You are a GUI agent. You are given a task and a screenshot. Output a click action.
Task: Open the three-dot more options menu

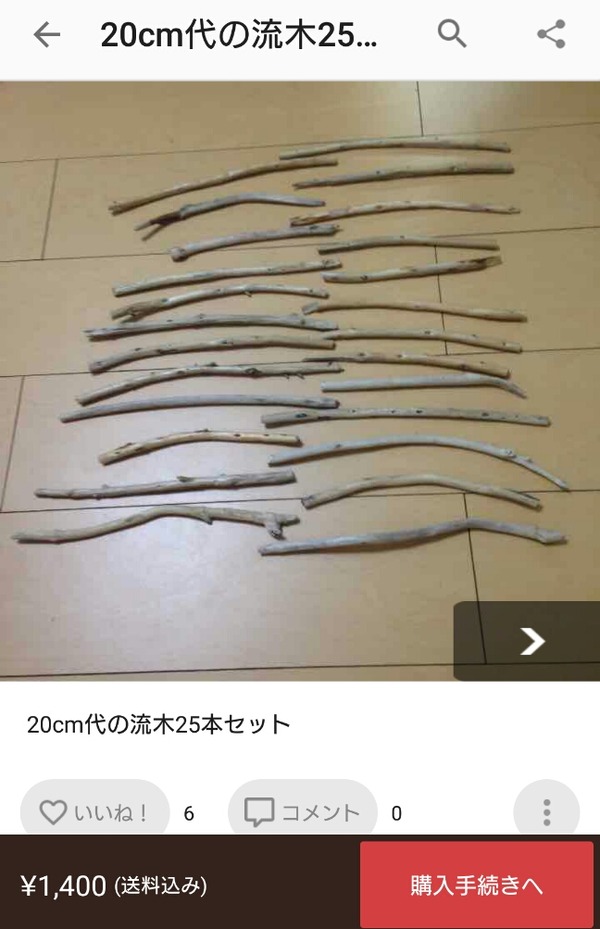pyautogui.click(x=546, y=812)
